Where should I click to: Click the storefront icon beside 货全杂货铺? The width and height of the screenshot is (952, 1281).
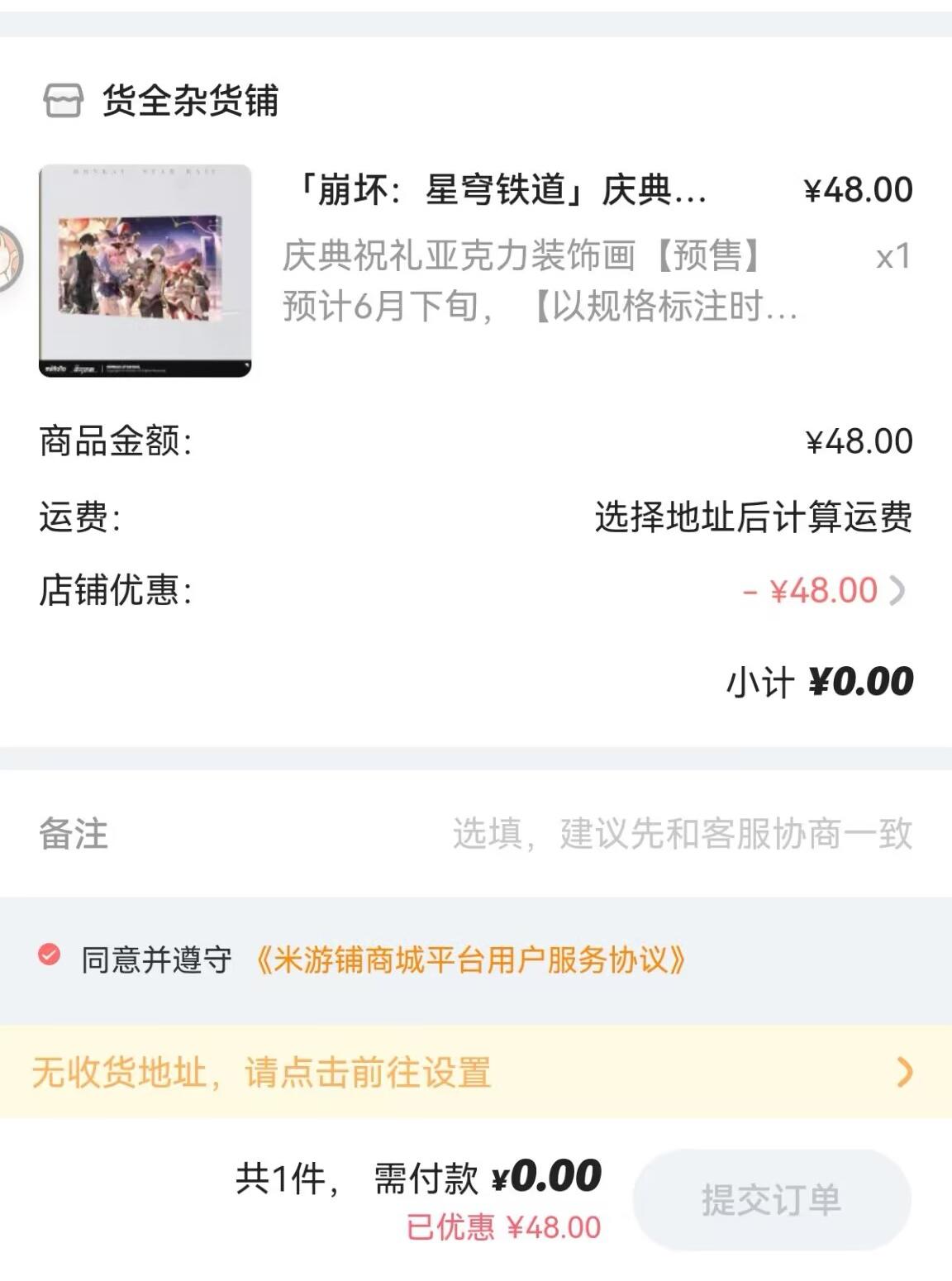tap(64, 101)
